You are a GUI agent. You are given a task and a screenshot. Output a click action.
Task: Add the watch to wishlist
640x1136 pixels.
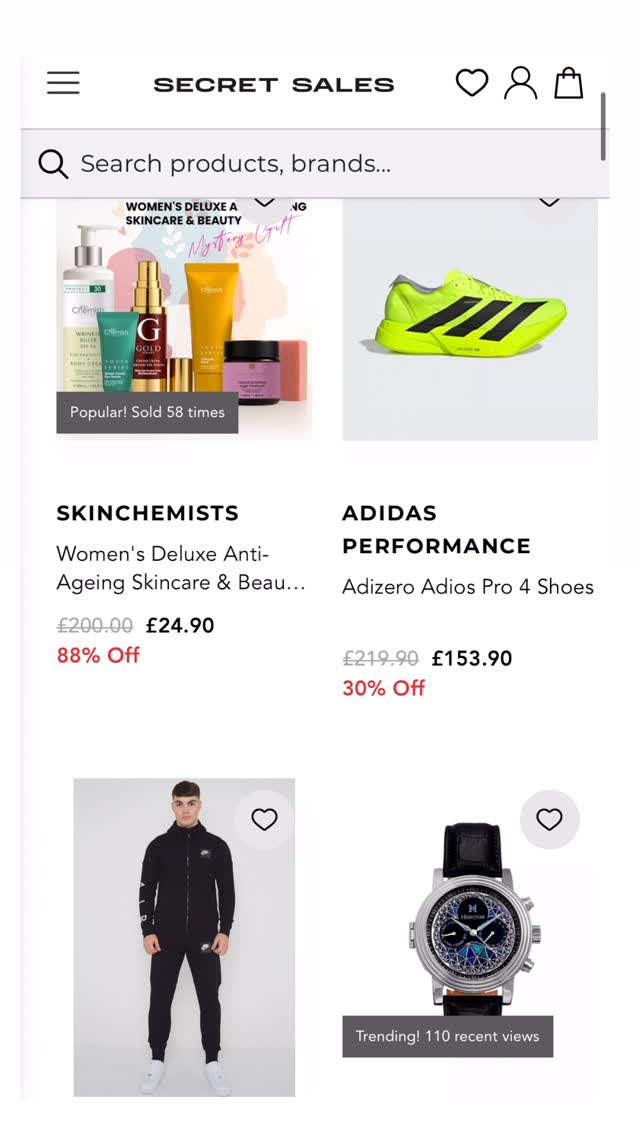pos(549,820)
